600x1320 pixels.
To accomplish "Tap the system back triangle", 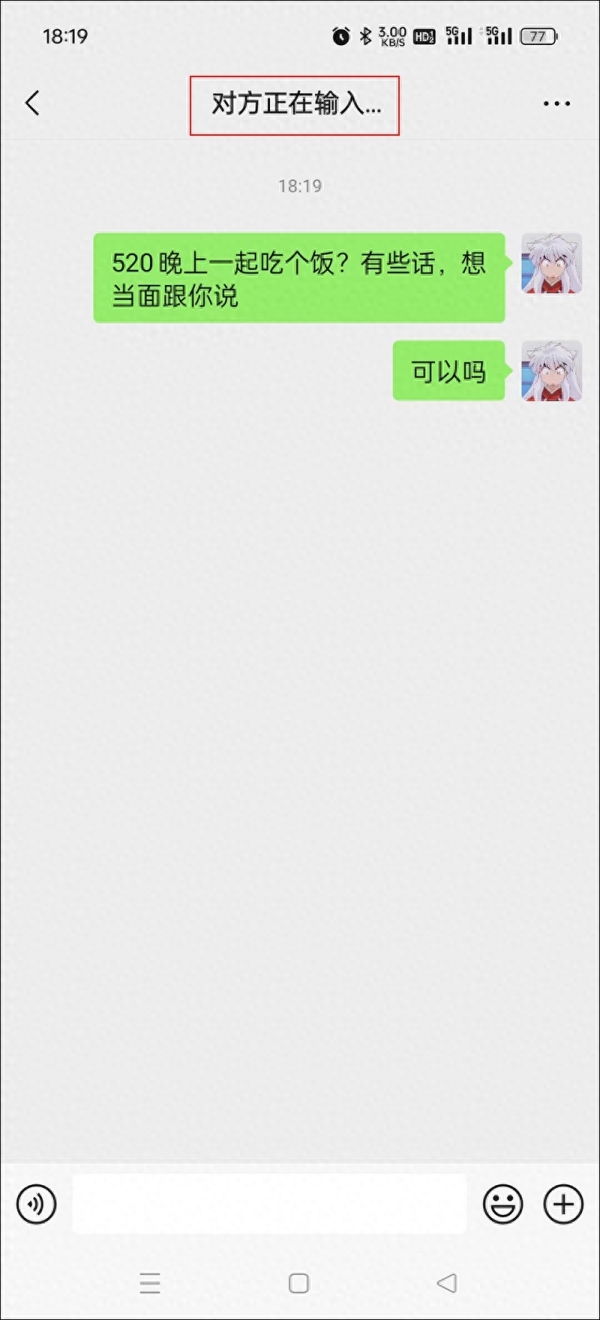I will coord(447,1283).
